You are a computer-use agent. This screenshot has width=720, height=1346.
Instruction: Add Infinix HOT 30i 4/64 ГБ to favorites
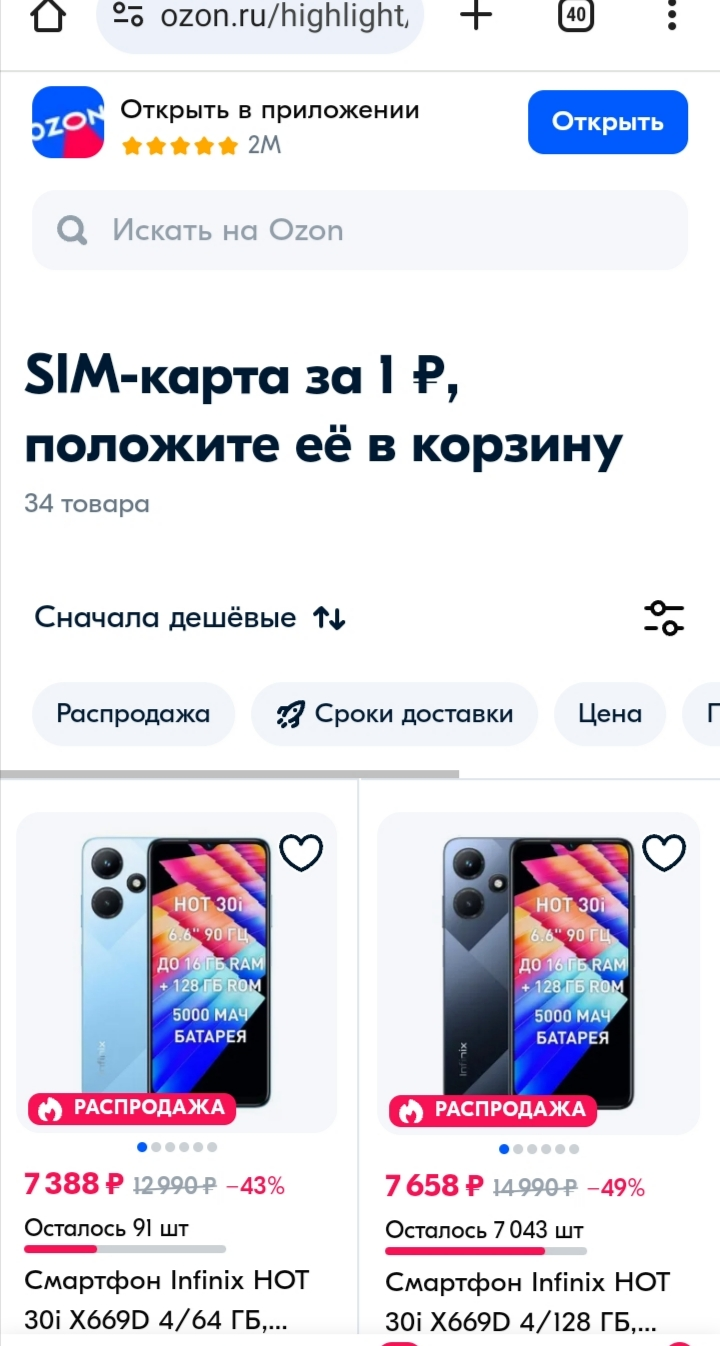(x=301, y=853)
